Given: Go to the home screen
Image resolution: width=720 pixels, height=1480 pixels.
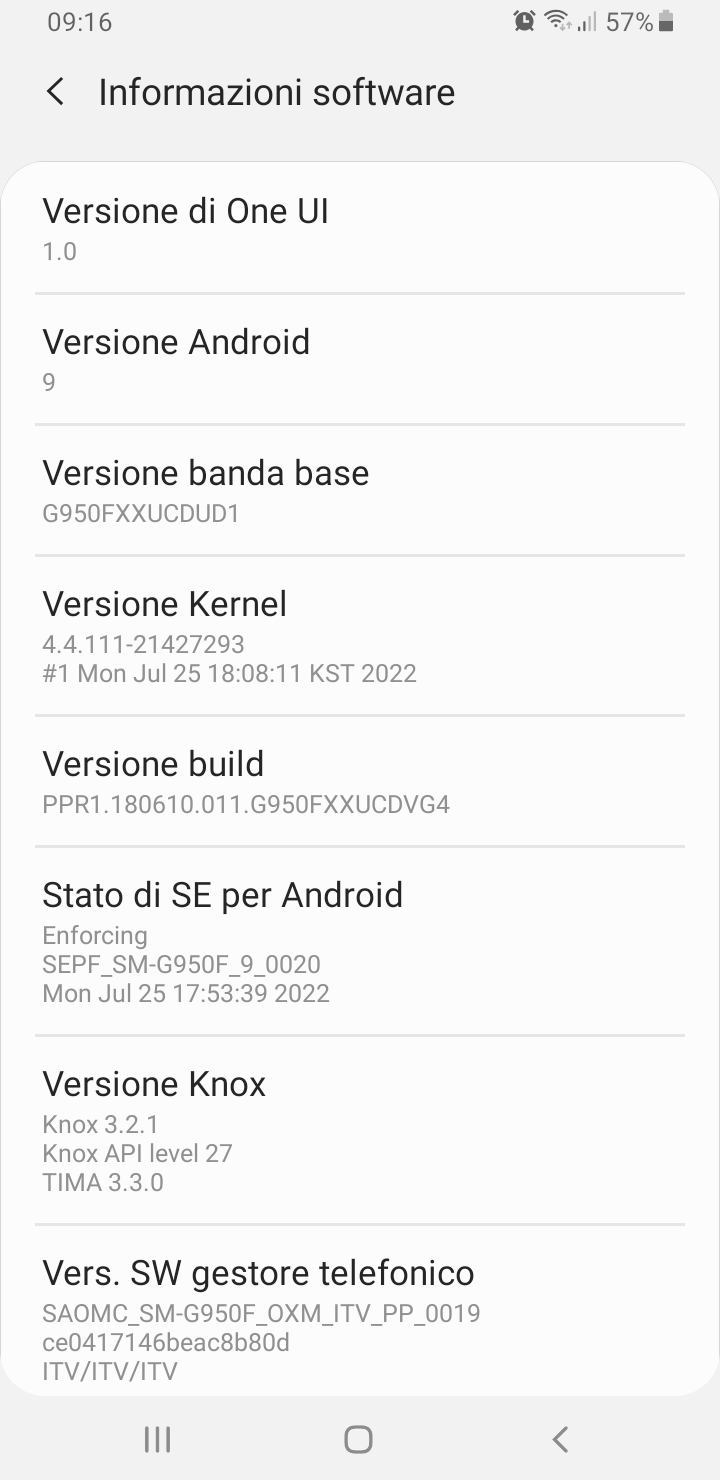Looking at the screenshot, I should point(358,1439).
